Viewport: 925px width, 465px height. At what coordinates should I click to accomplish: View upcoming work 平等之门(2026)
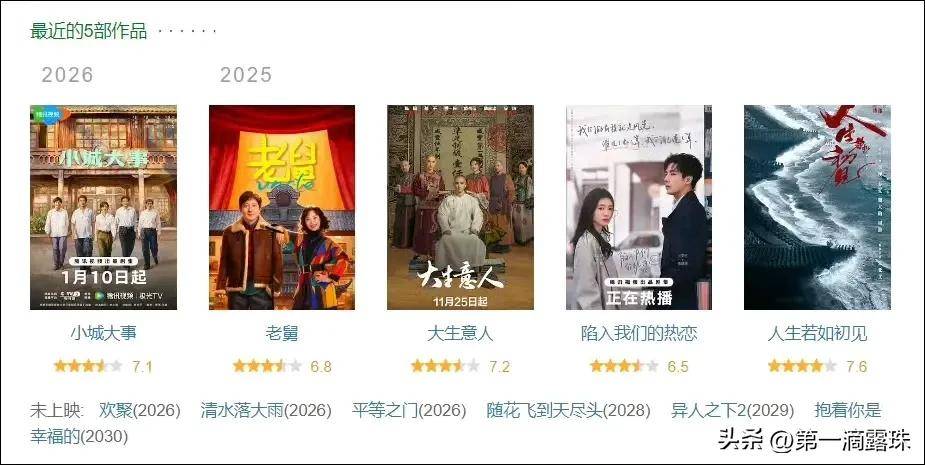coord(410,411)
